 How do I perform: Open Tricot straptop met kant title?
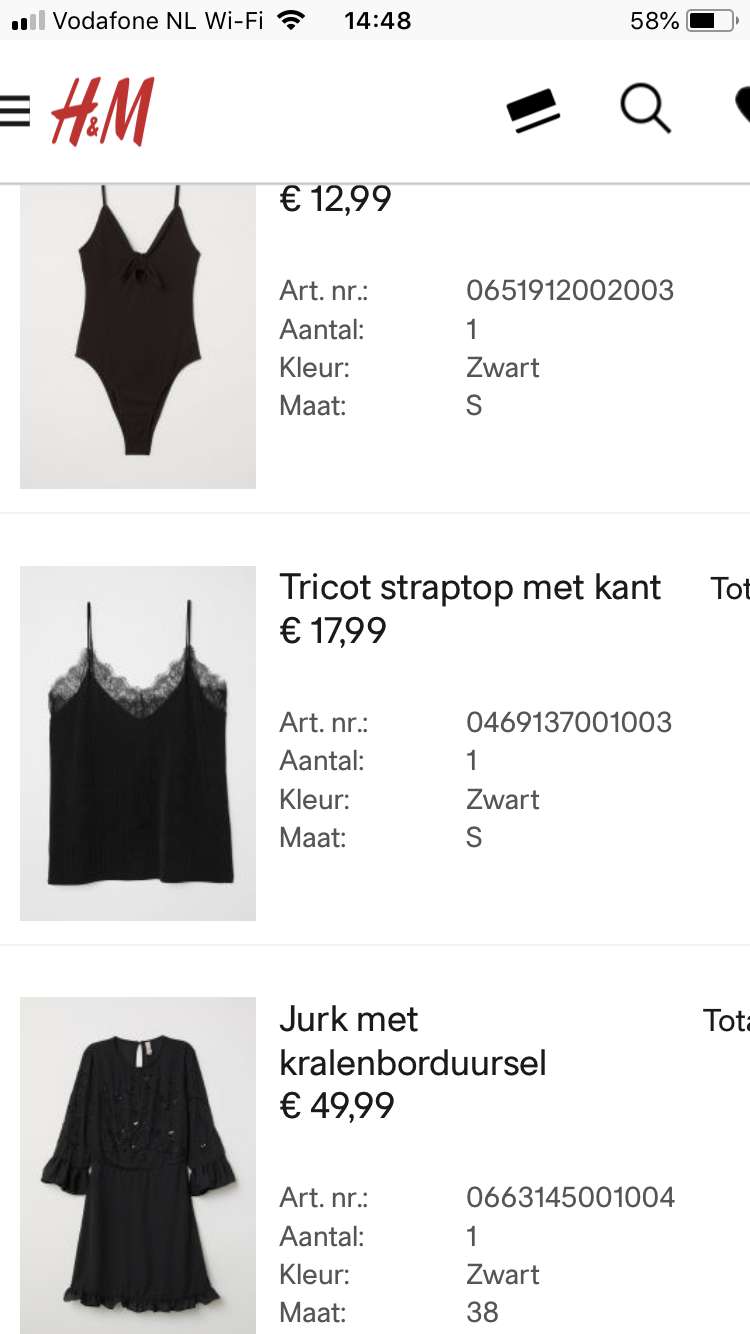coord(470,587)
